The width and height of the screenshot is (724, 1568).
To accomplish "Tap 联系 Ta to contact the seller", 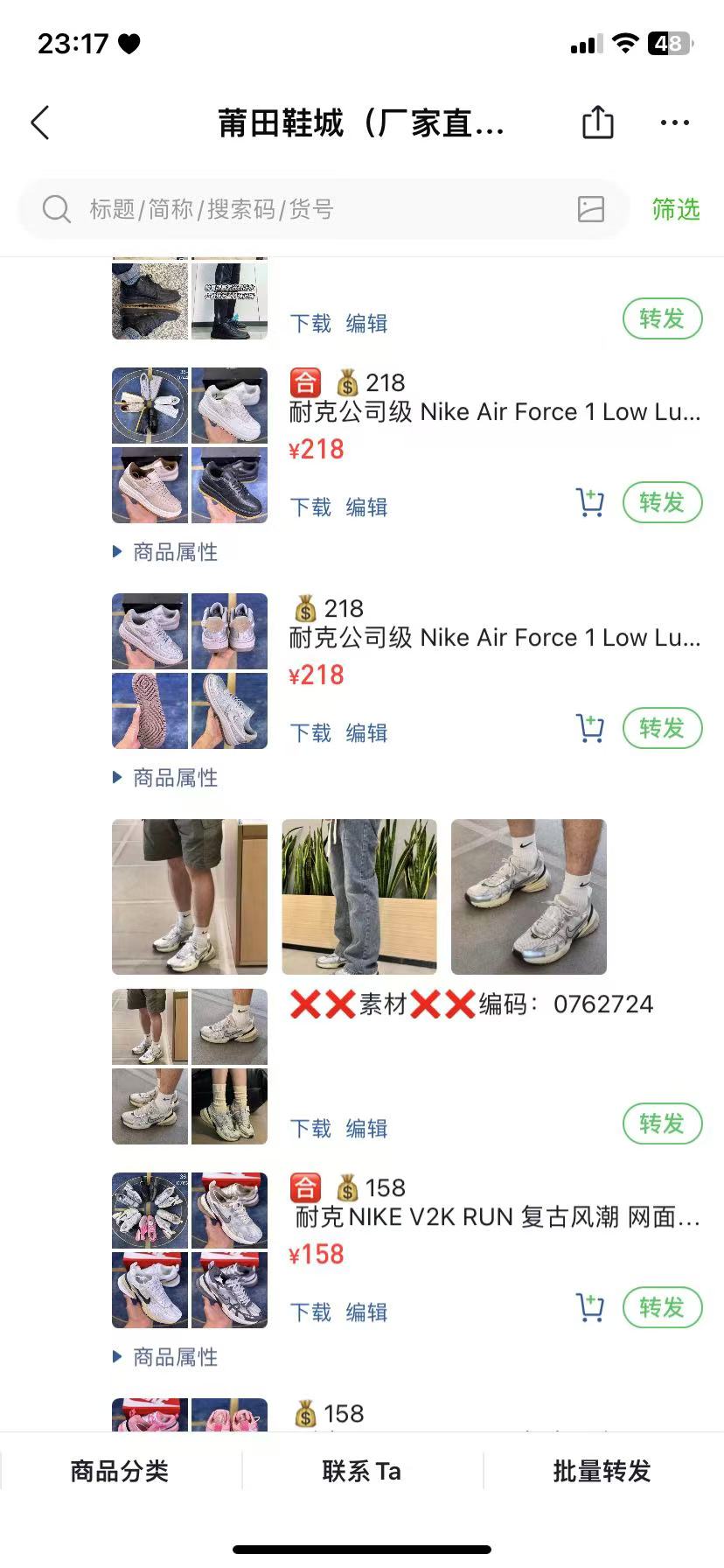I will pos(361,1471).
